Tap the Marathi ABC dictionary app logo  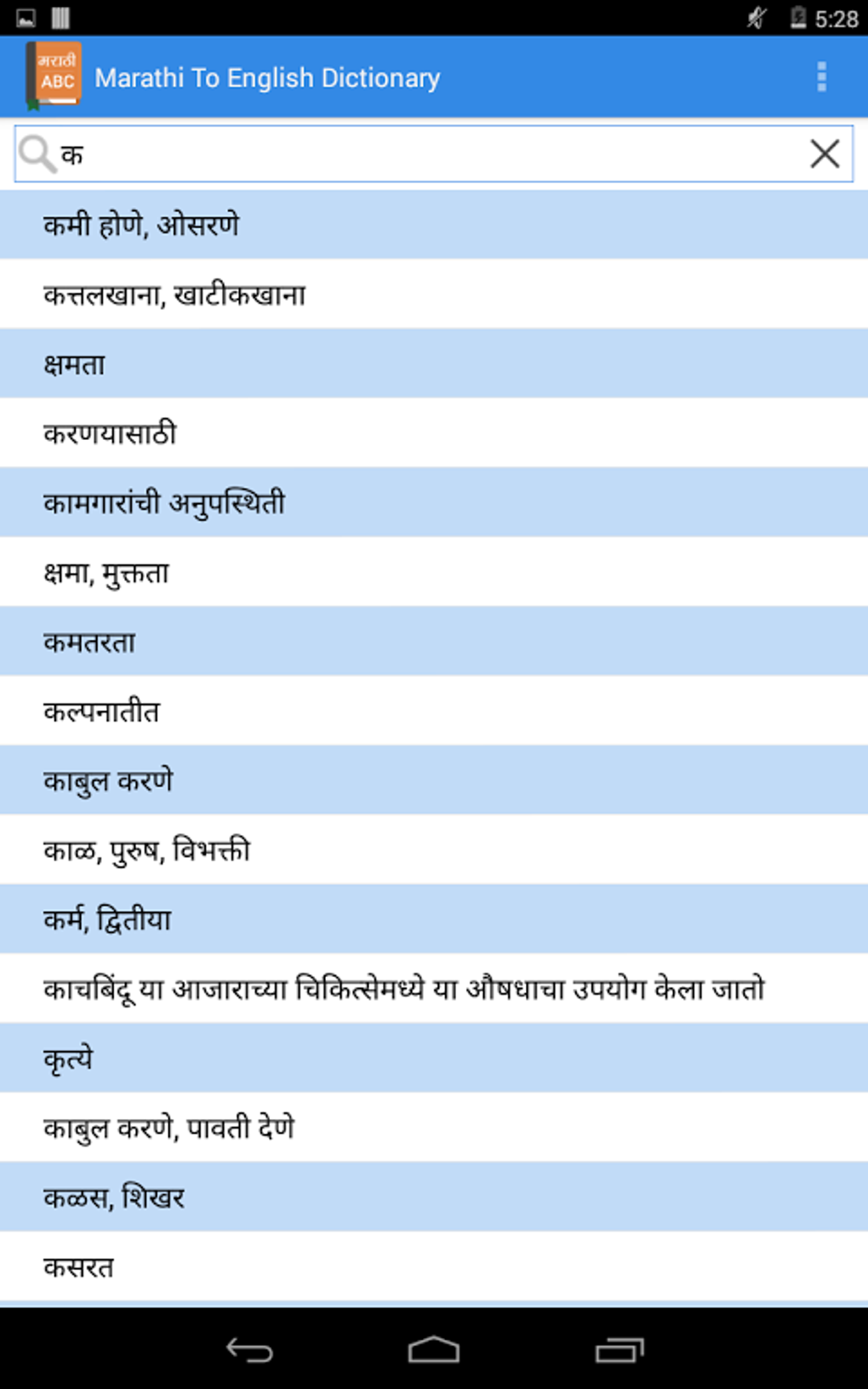pyautogui.click(x=55, y=77)
